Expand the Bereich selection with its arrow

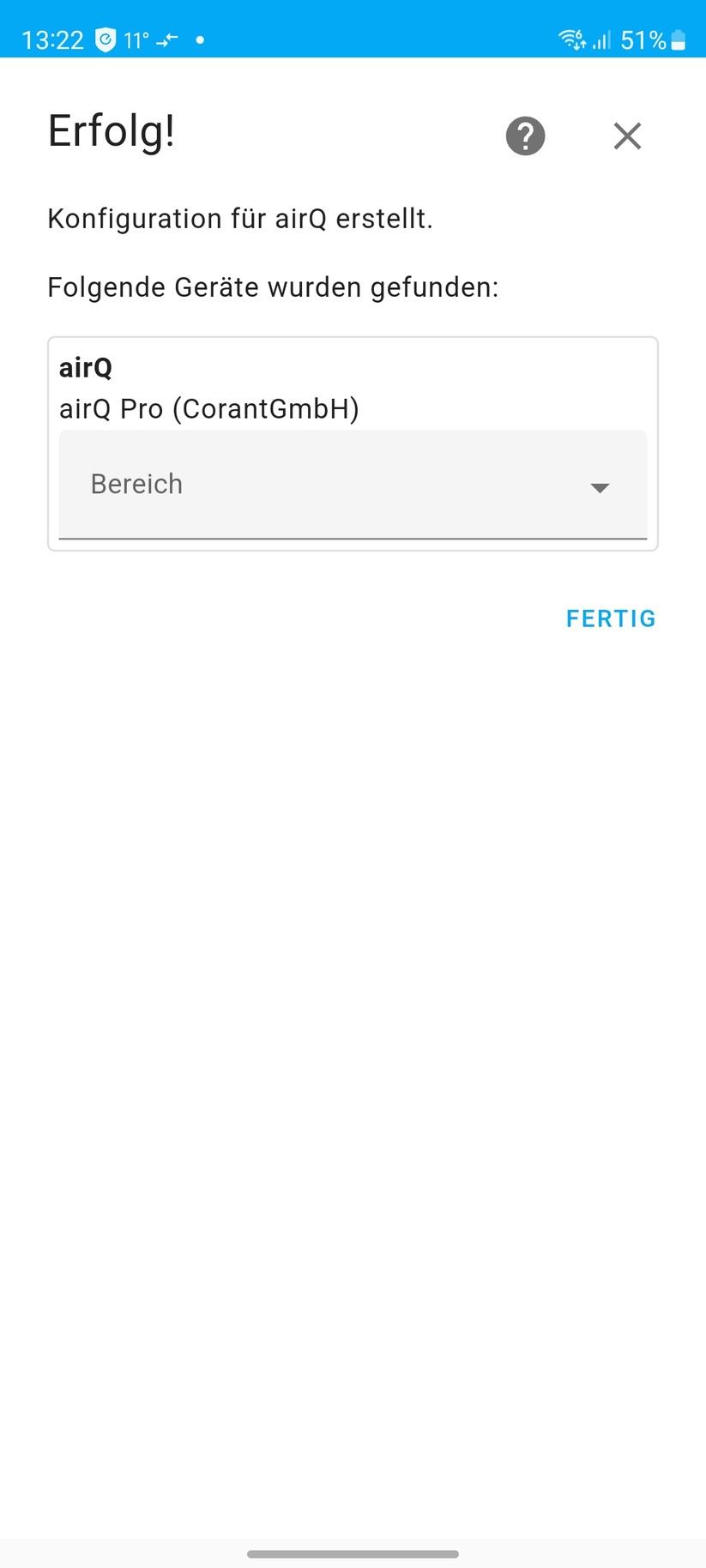pyautogui.click(x=600, y=487)
